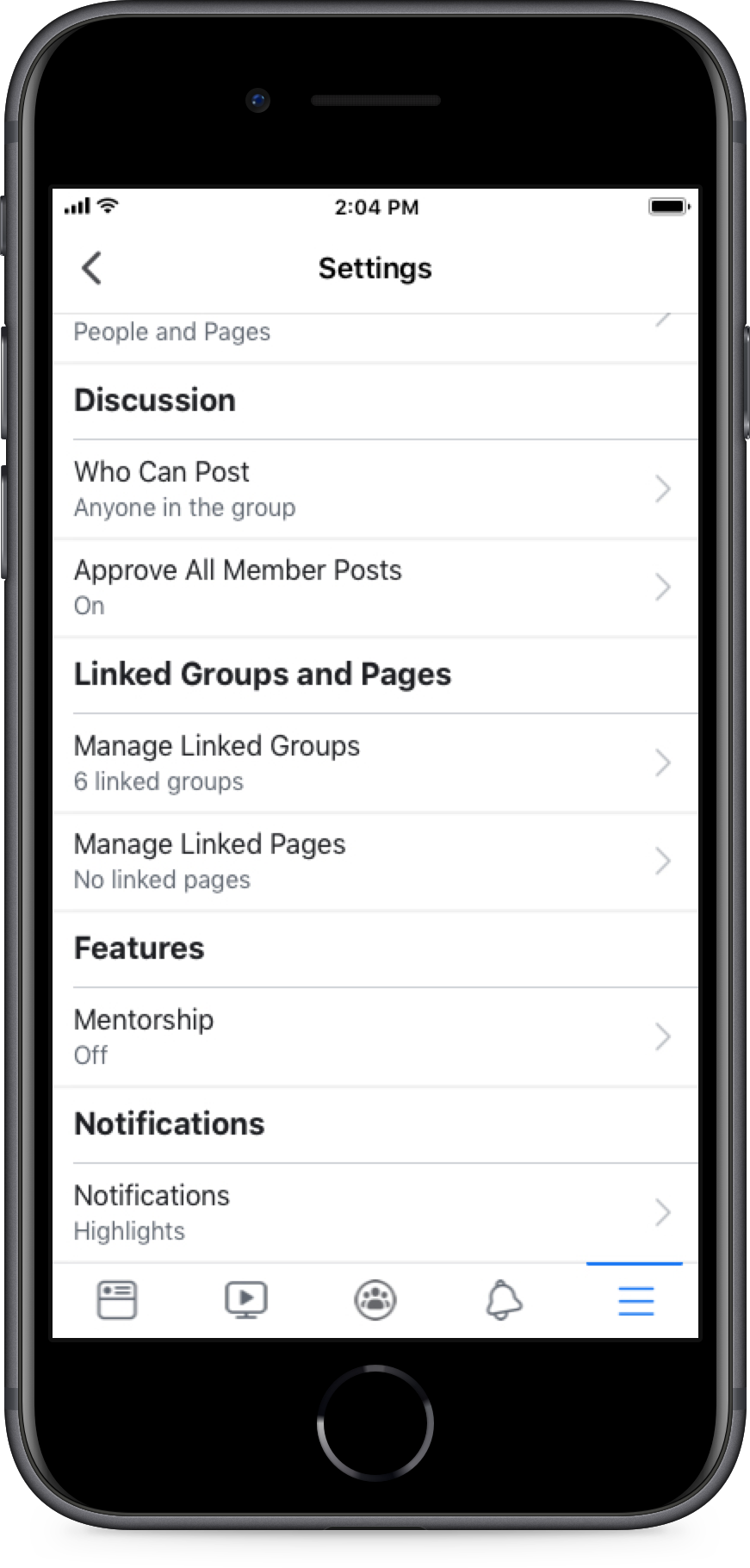The height and width of the screenshot is (1568, 750).
Task: Open the Mentorship feature setting
Action: [x=375, y=1037]
